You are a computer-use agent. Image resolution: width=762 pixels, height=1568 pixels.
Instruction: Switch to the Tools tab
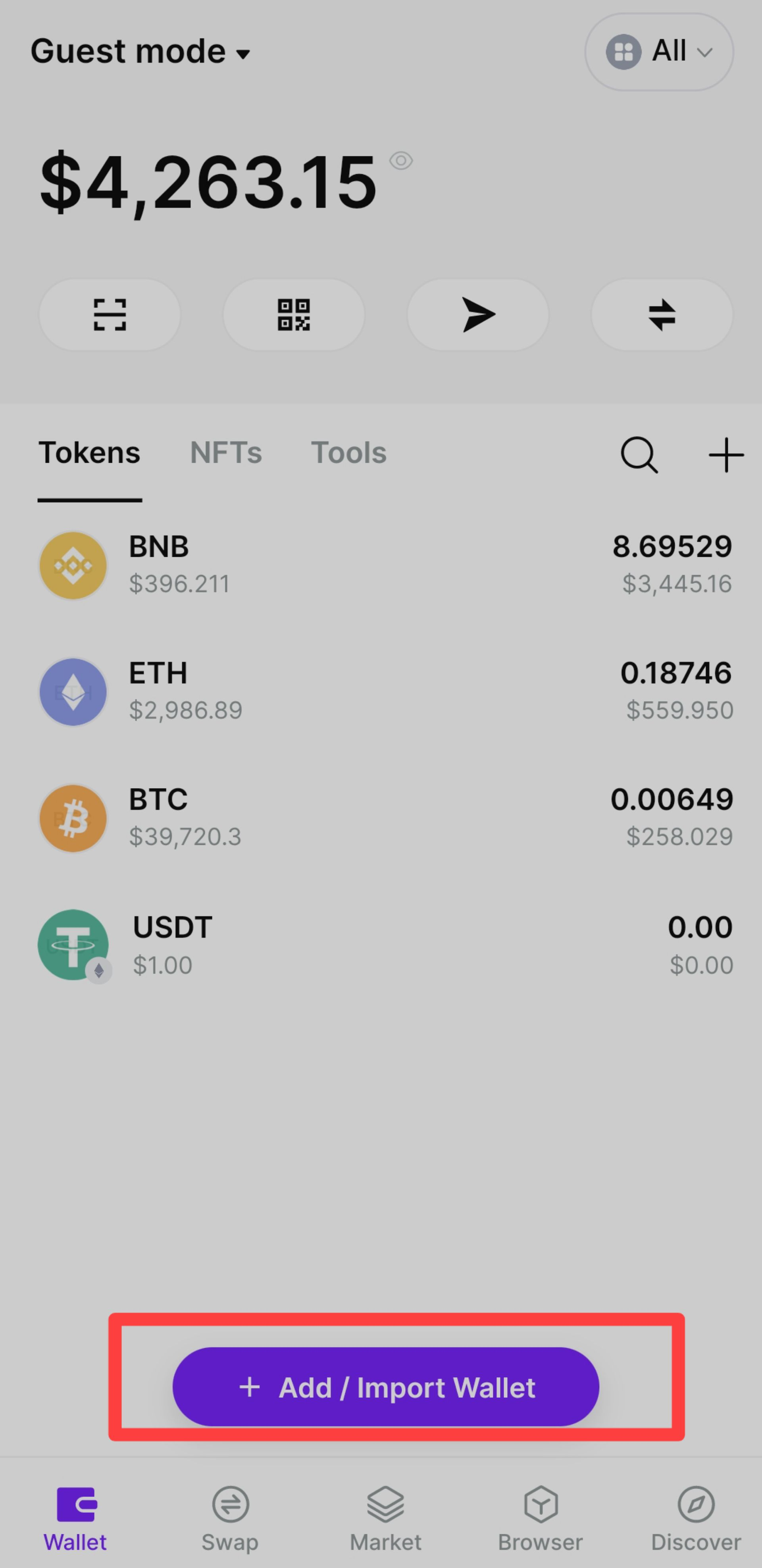click(x=349, y=453)
